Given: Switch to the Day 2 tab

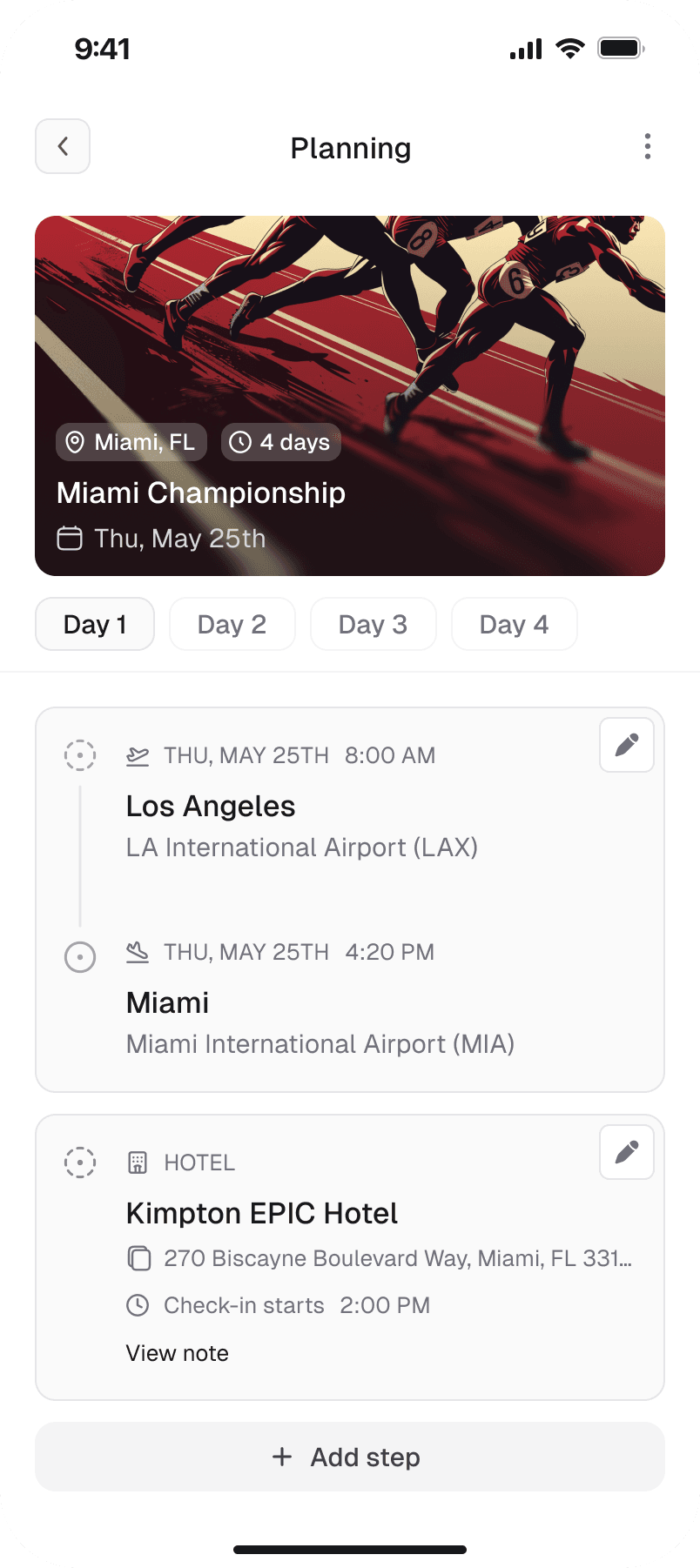Looking at the screenshot, I should coord(232,624).
